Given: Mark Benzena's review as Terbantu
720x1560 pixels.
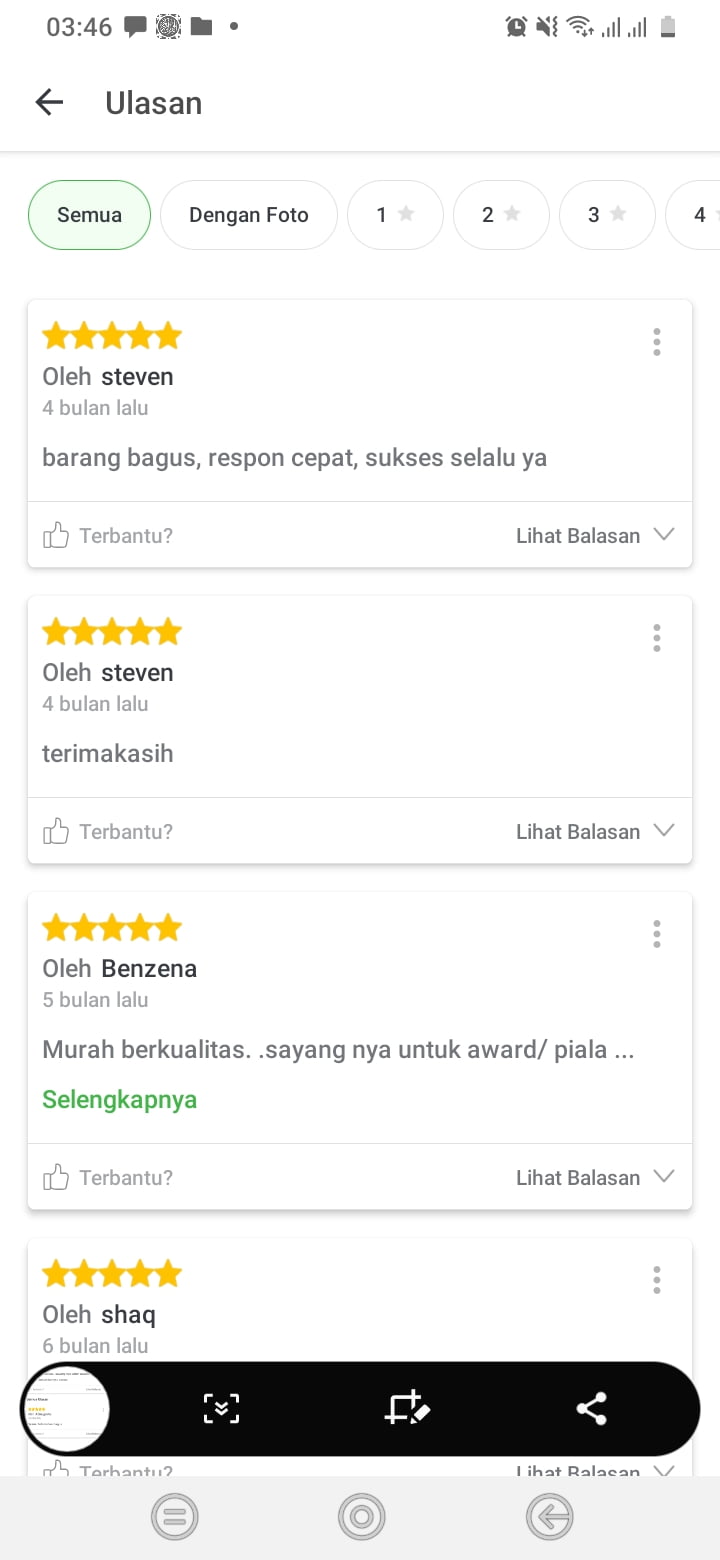Looking at the screenshot, I should click(x=108, y=1178).
